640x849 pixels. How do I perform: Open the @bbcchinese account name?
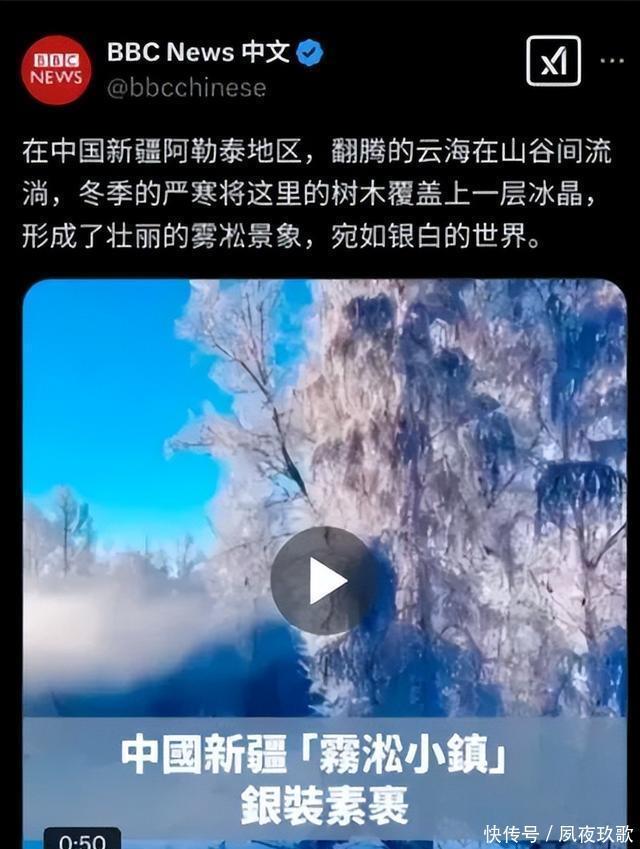point(187,88)
